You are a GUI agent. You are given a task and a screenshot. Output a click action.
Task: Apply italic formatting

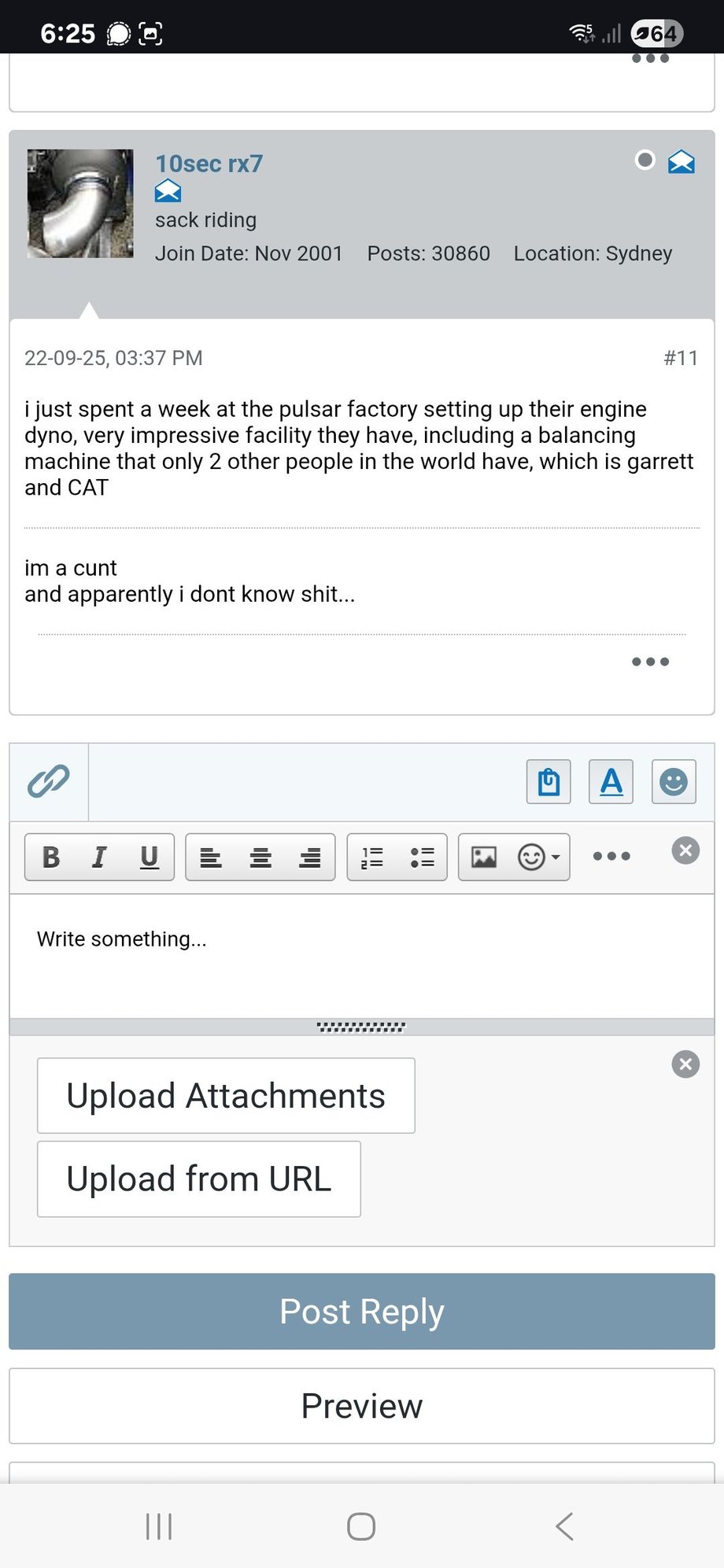99,857
